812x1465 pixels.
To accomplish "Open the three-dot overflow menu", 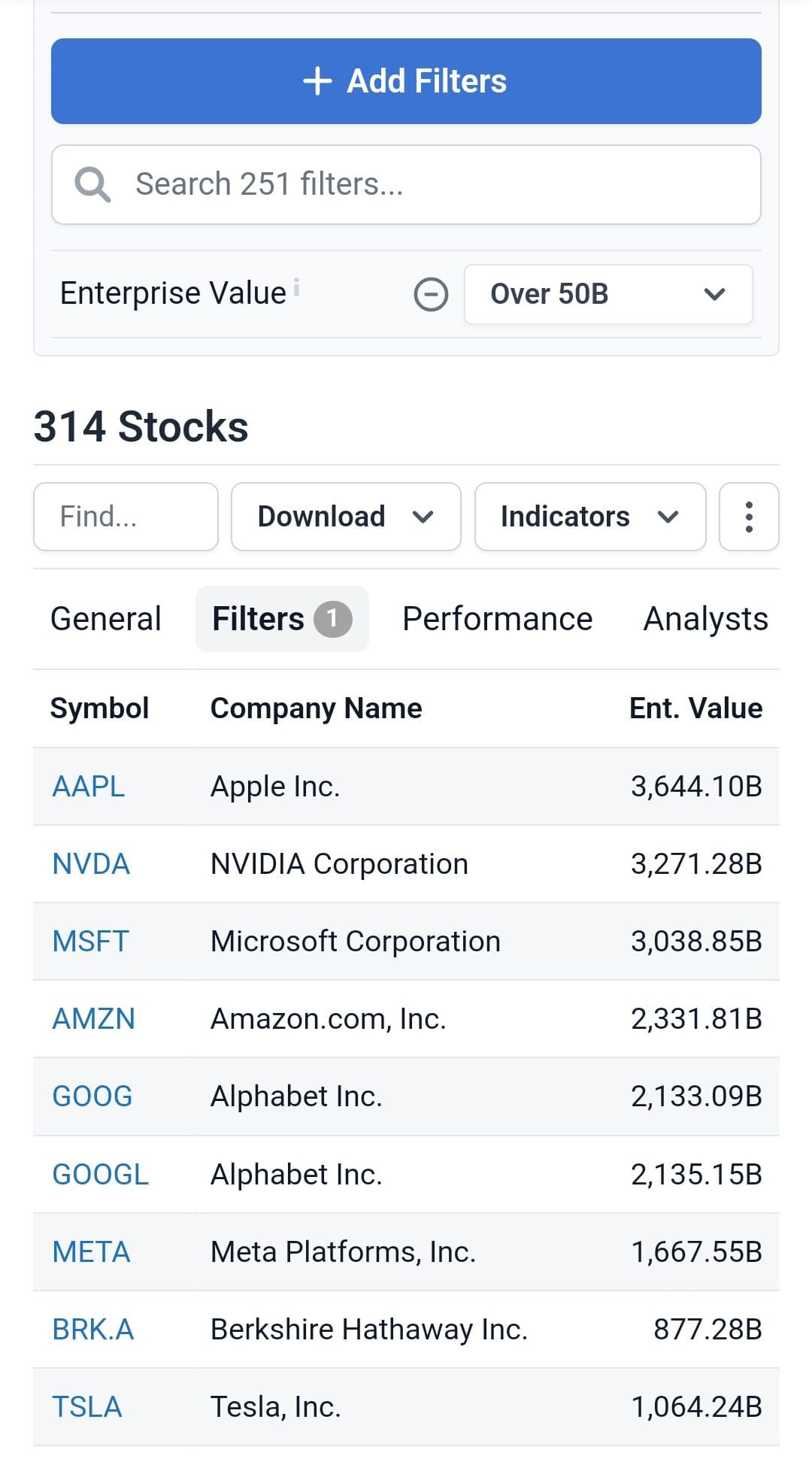I will click(749, 516).
